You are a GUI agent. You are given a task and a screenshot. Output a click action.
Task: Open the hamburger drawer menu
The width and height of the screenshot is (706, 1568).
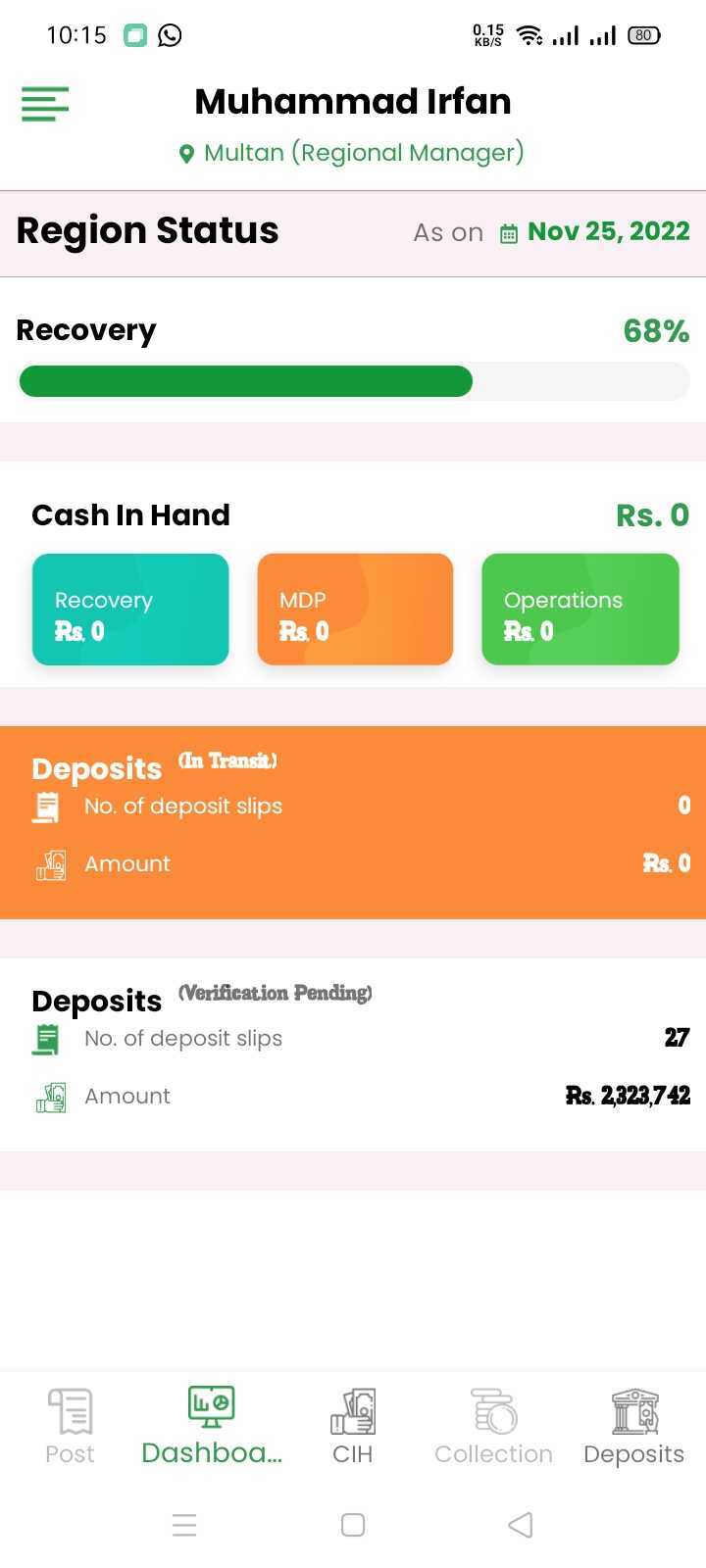point(45,103)
